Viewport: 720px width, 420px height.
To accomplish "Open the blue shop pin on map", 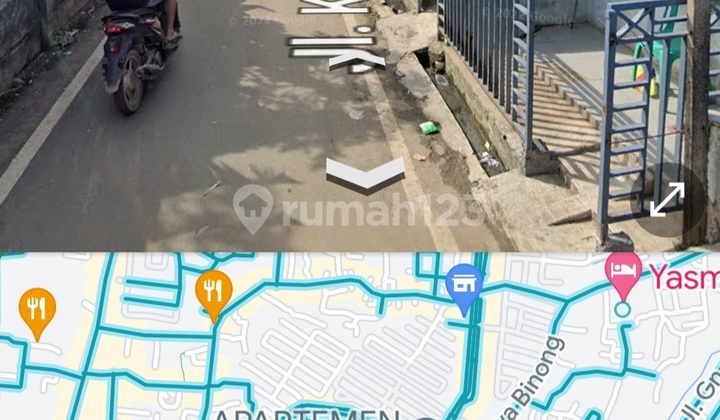I will coord(464,285).
